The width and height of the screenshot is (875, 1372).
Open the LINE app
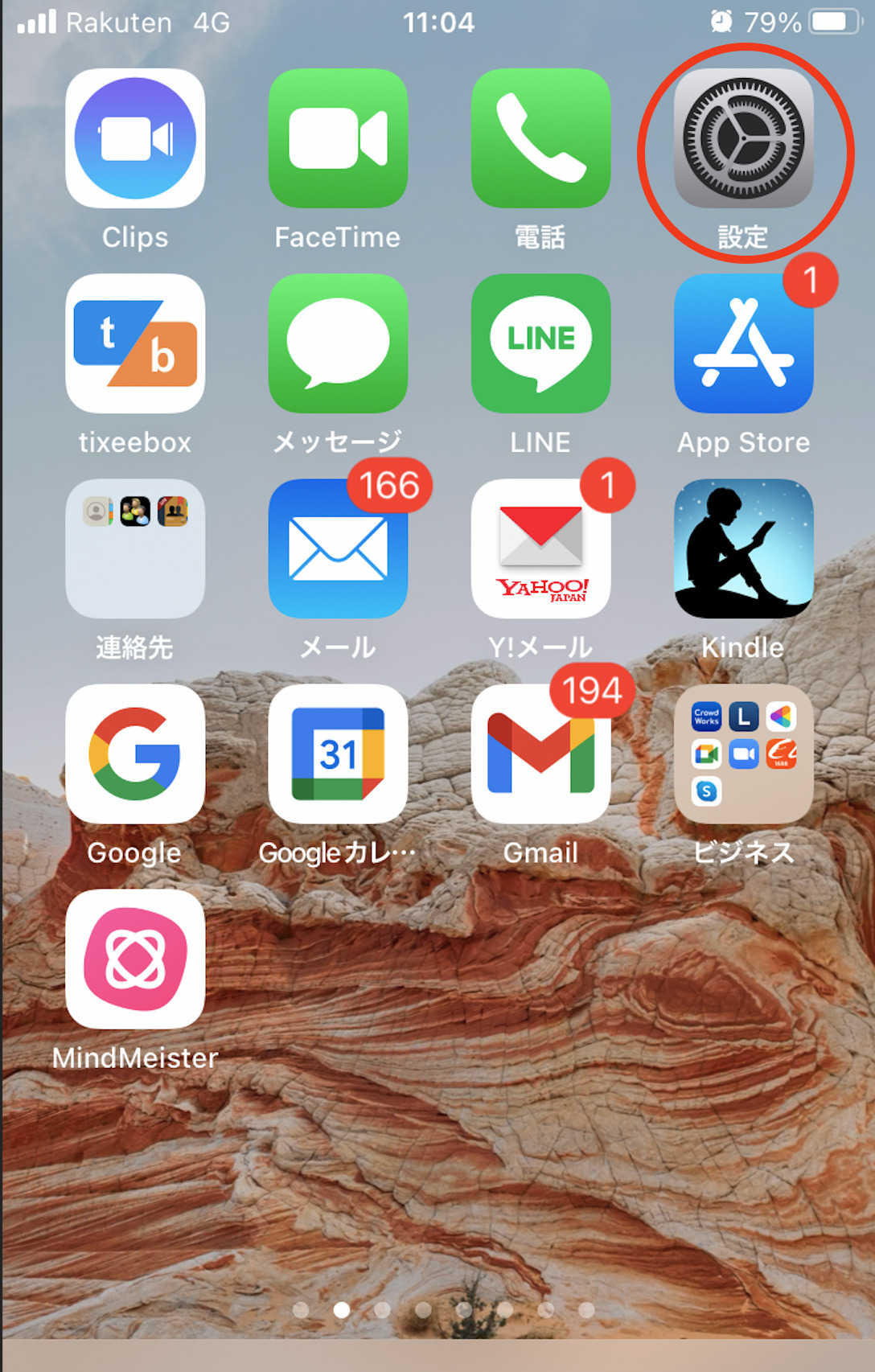[x=540, y=343]
